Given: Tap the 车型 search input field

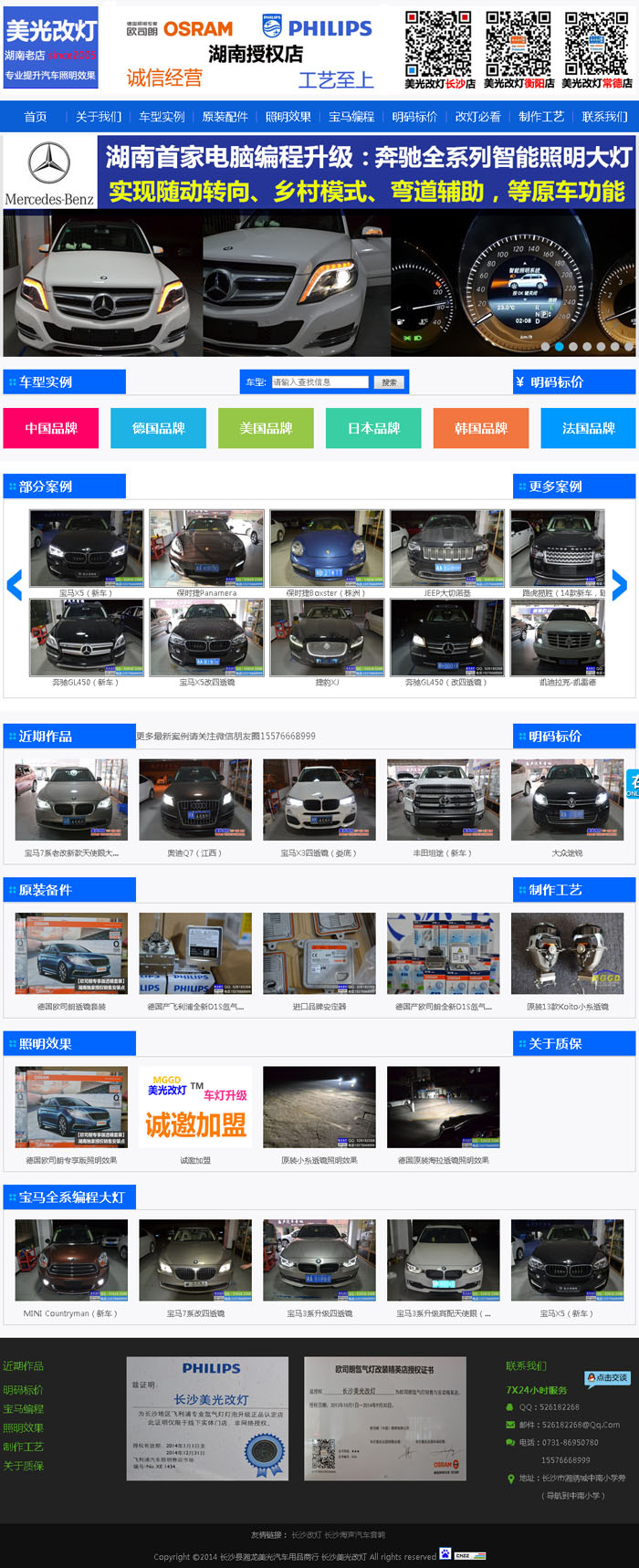Looking at the screenshot, I should [320, 382].
